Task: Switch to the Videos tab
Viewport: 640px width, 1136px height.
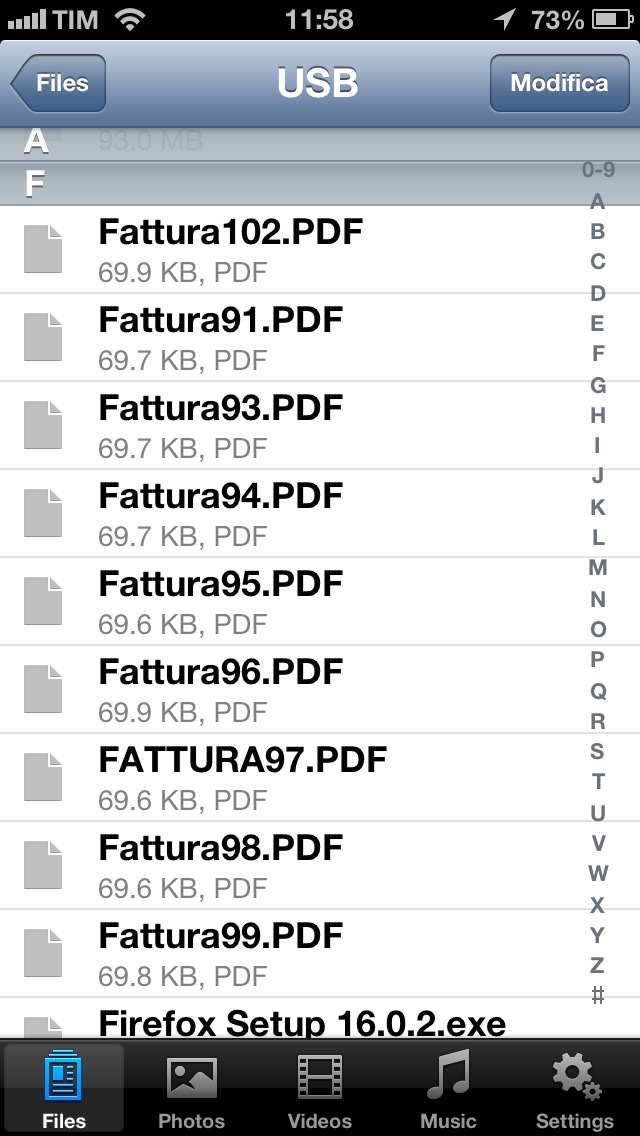Action: [x=320, y=1090]
